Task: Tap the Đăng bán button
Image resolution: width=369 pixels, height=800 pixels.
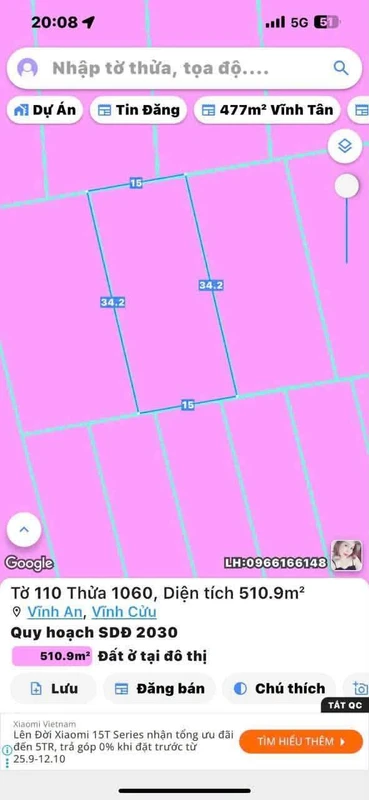Action: [x=159, y=689]
